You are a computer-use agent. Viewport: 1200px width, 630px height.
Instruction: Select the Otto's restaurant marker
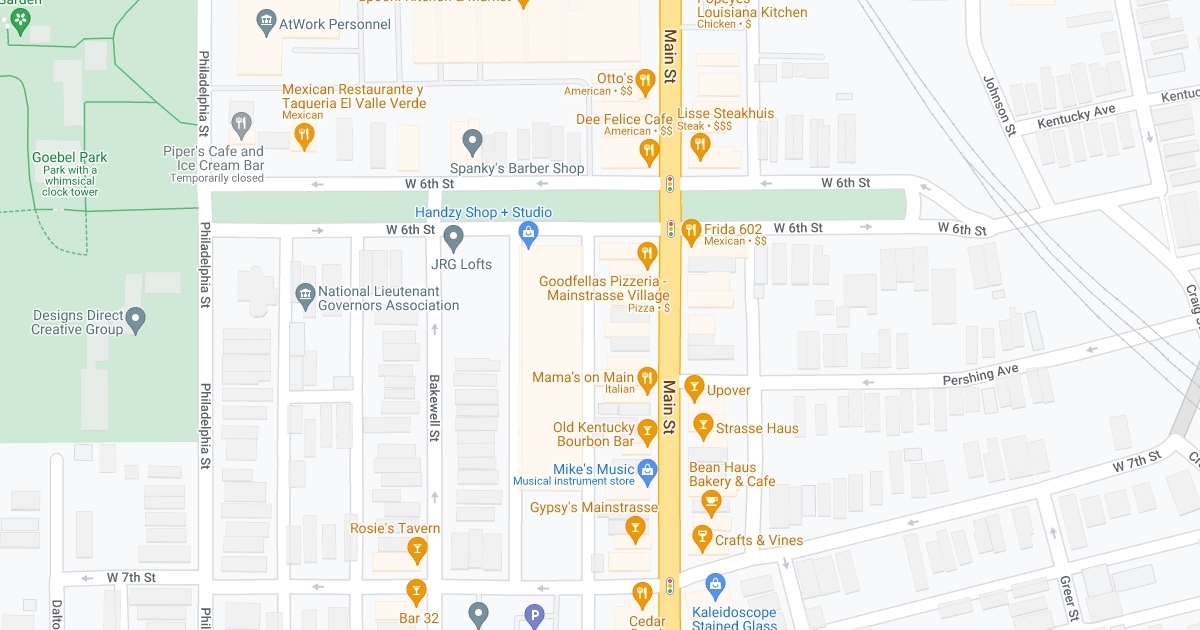click(646, 79)
